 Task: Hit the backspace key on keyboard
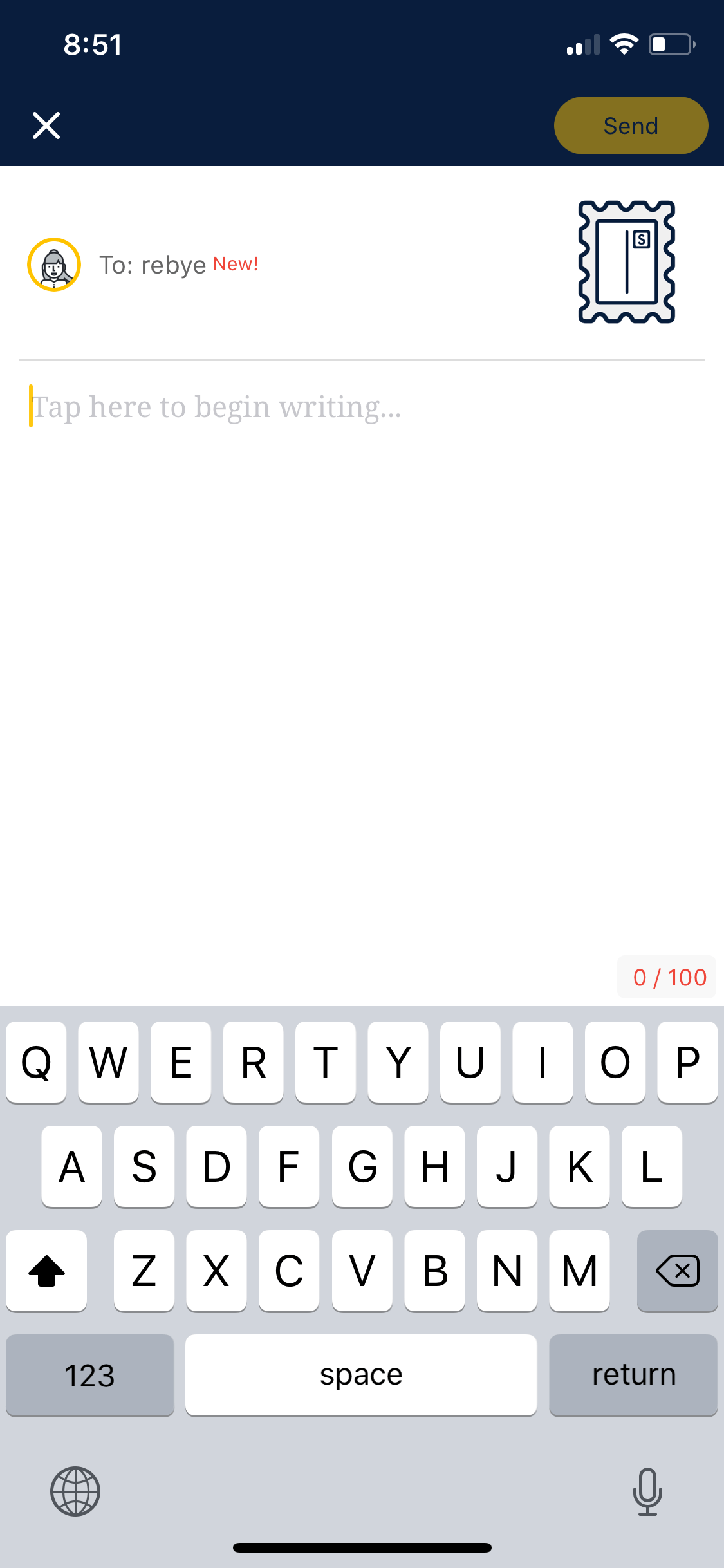click(677, 1271)
